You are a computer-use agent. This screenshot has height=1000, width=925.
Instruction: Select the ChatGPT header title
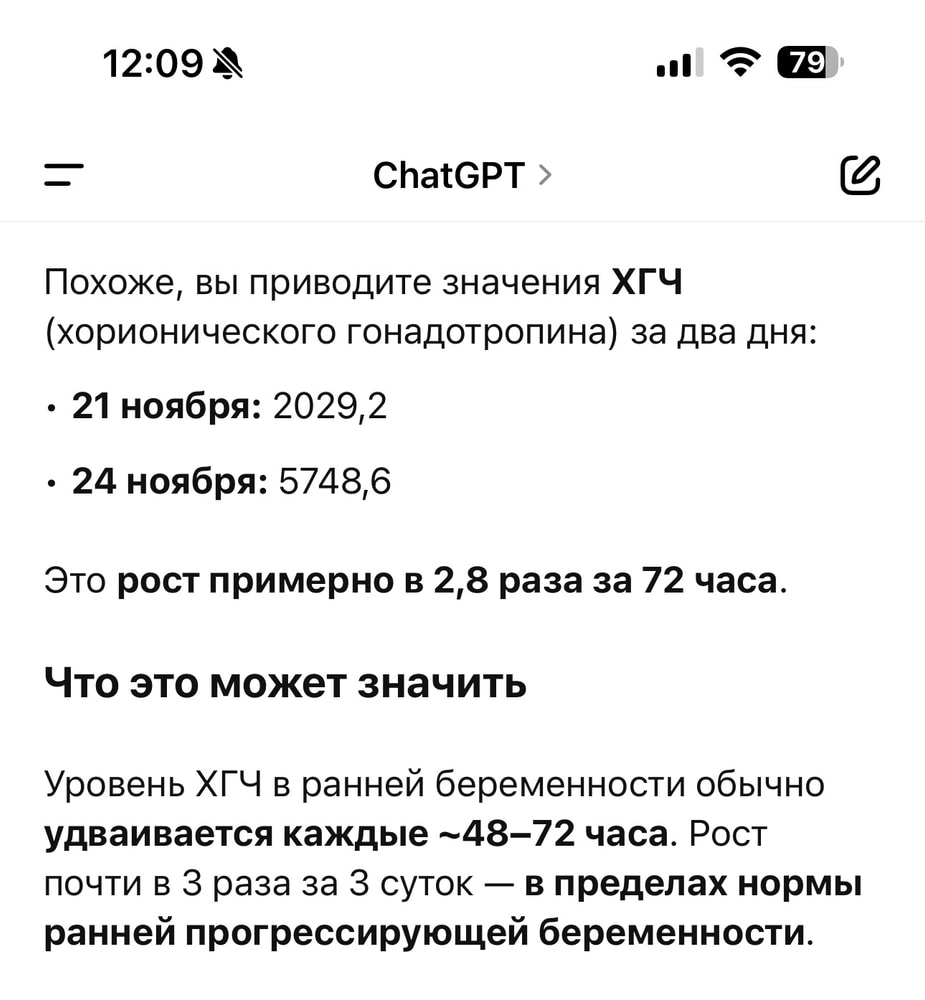coord(447,174)
